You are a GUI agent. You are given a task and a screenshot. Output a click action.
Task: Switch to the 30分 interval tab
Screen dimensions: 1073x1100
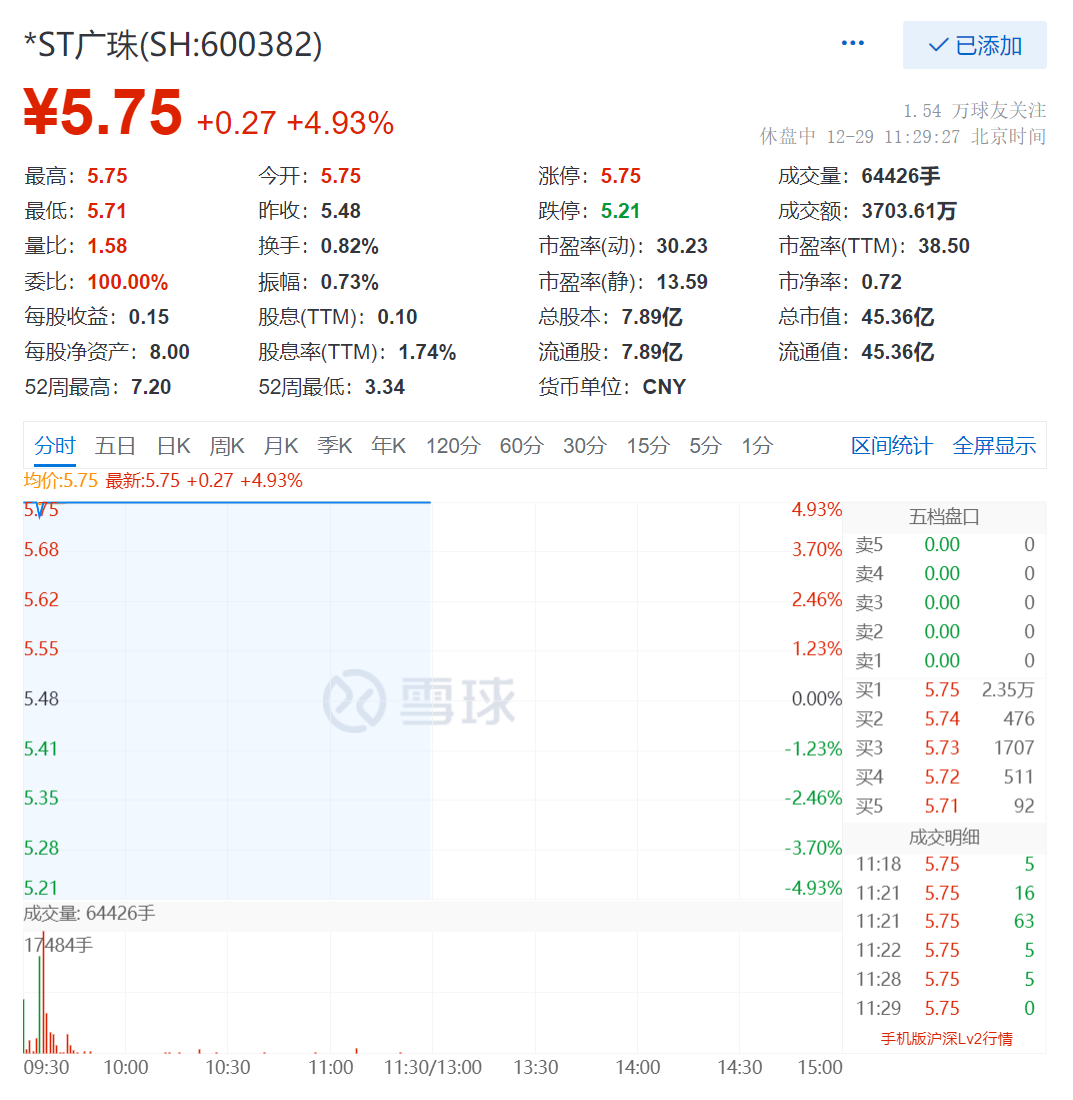click(x=585, y=446)
